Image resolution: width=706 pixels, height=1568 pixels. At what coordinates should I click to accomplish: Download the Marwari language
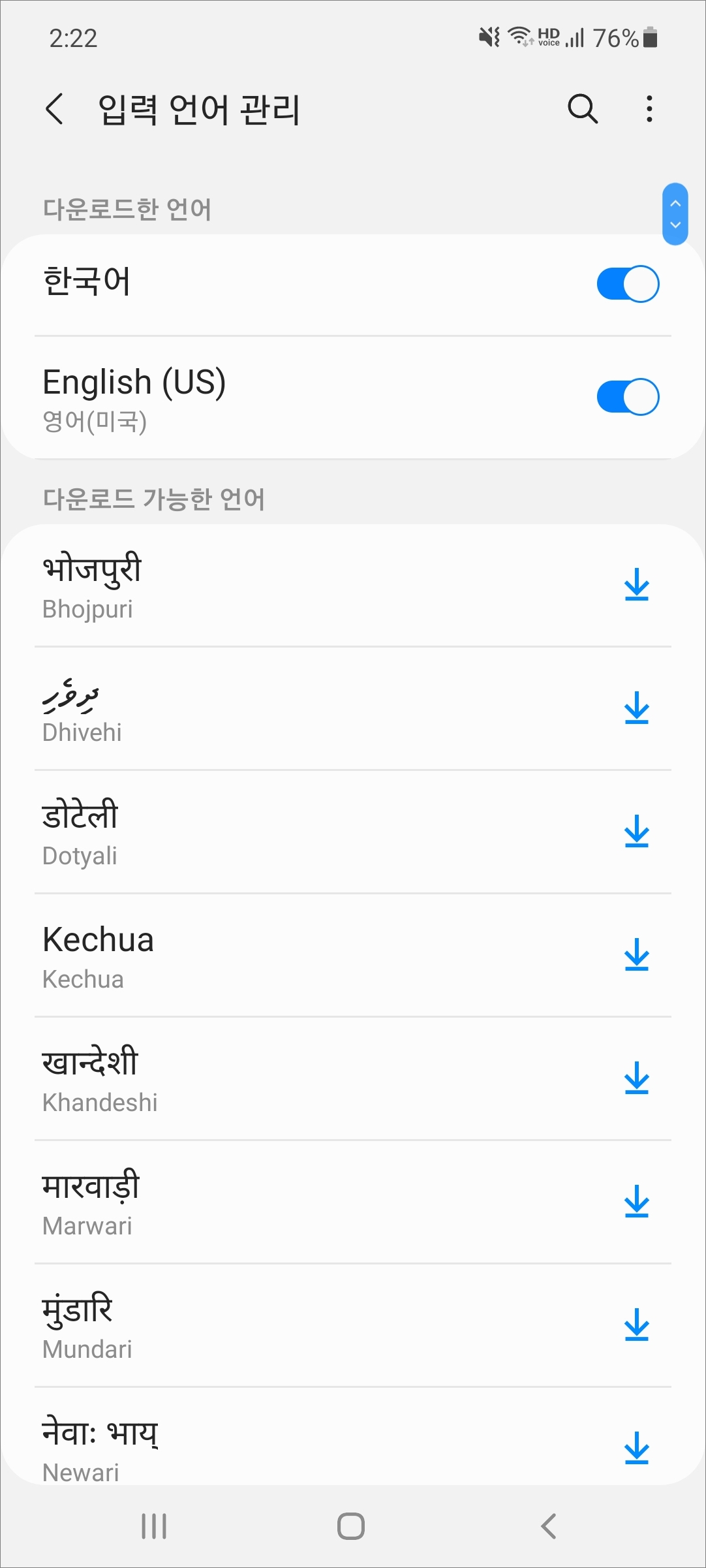tap(637, 1202)
